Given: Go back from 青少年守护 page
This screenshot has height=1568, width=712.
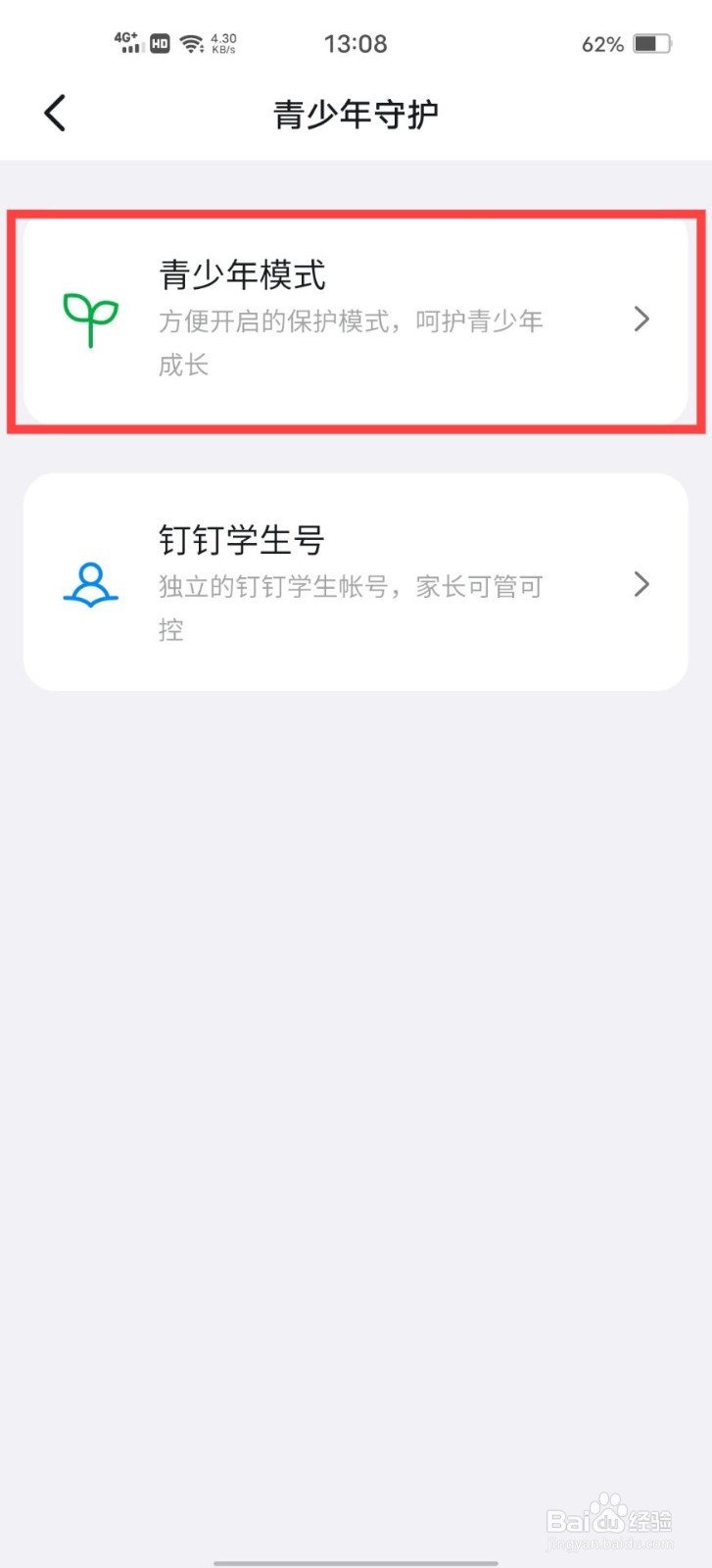Looking at the screenshot, I should (x=56, y=114).
